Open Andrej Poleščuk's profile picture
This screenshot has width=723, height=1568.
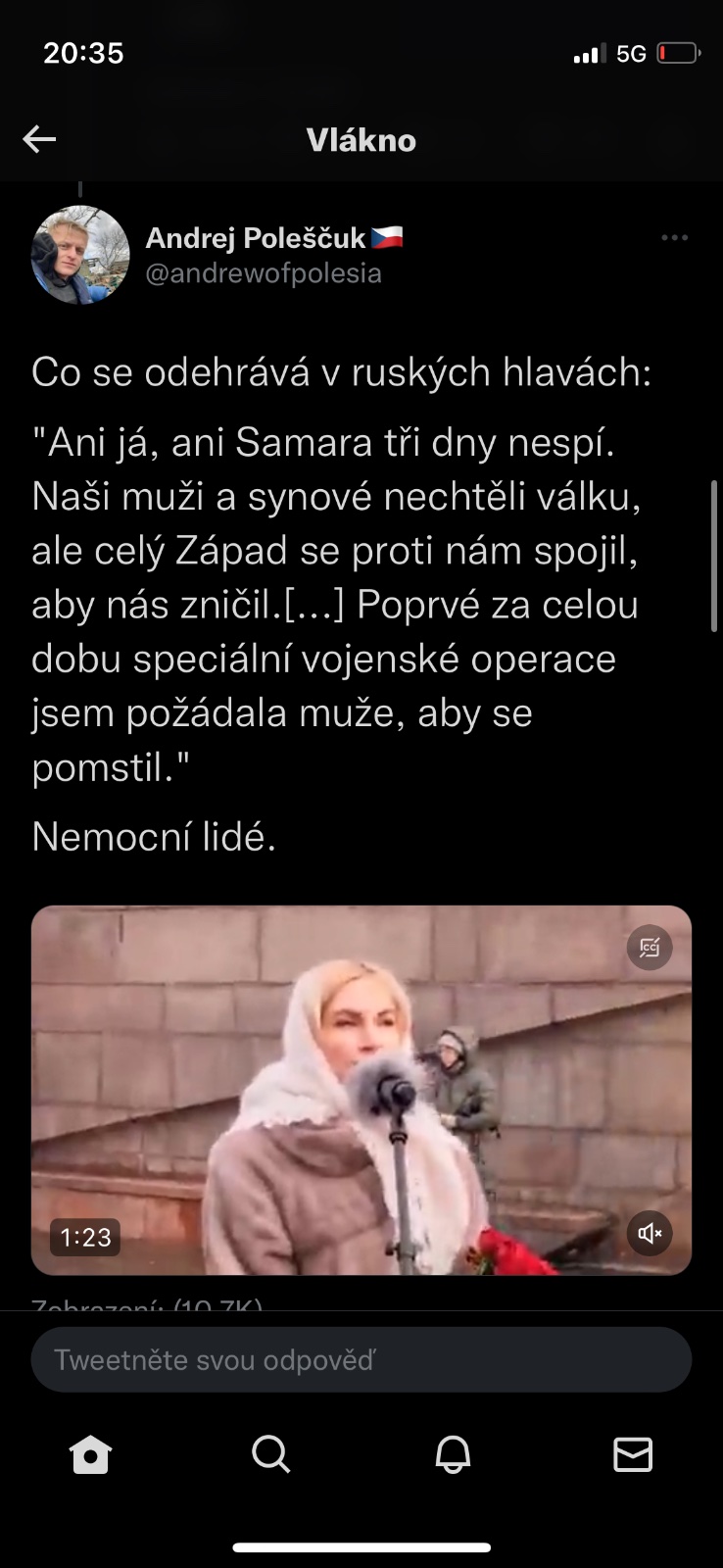(80, 254)
